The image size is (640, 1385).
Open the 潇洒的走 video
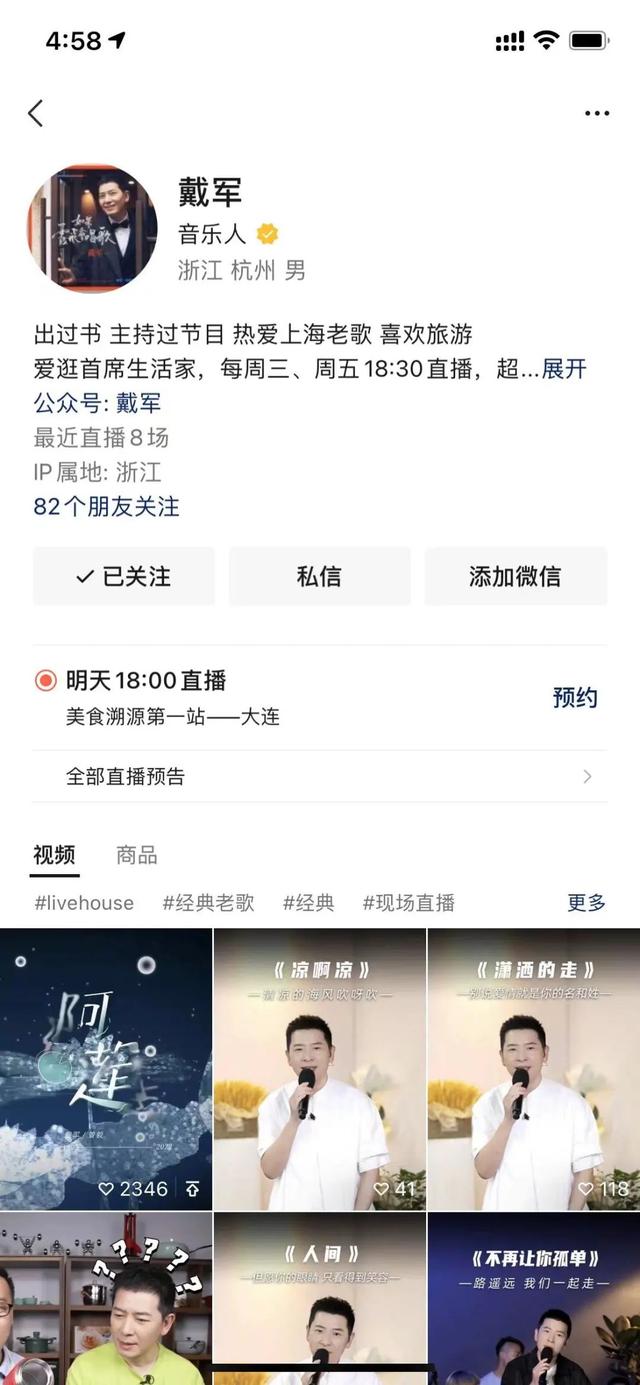pos(533,1068)
